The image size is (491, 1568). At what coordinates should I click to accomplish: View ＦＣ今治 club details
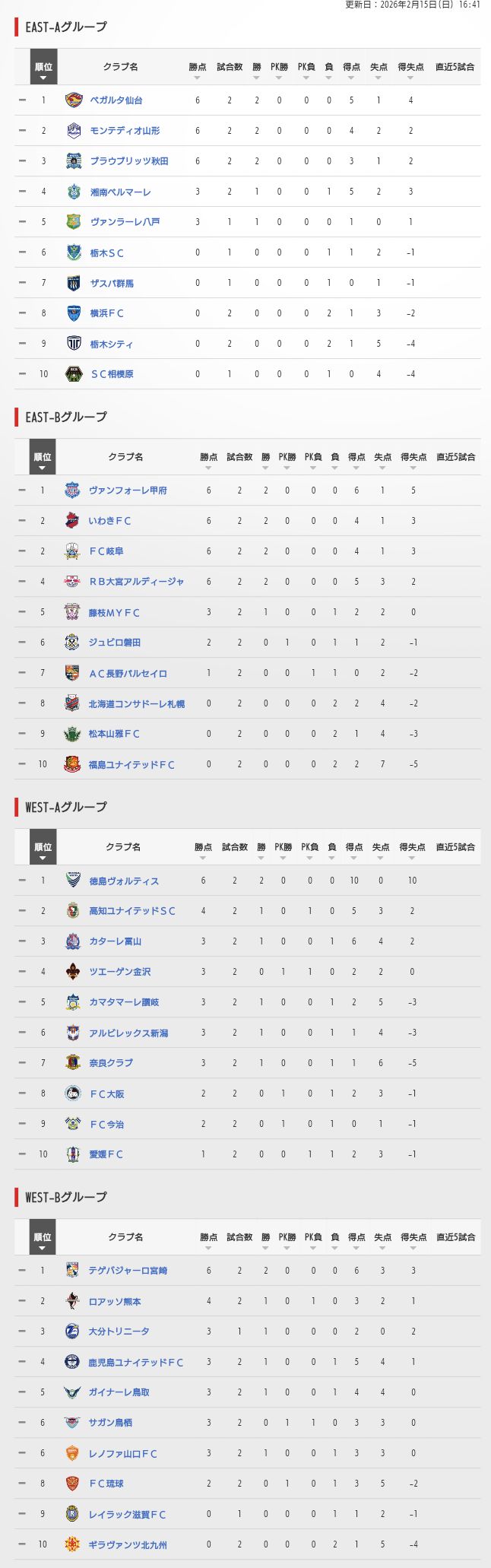tap(106, 1124)
